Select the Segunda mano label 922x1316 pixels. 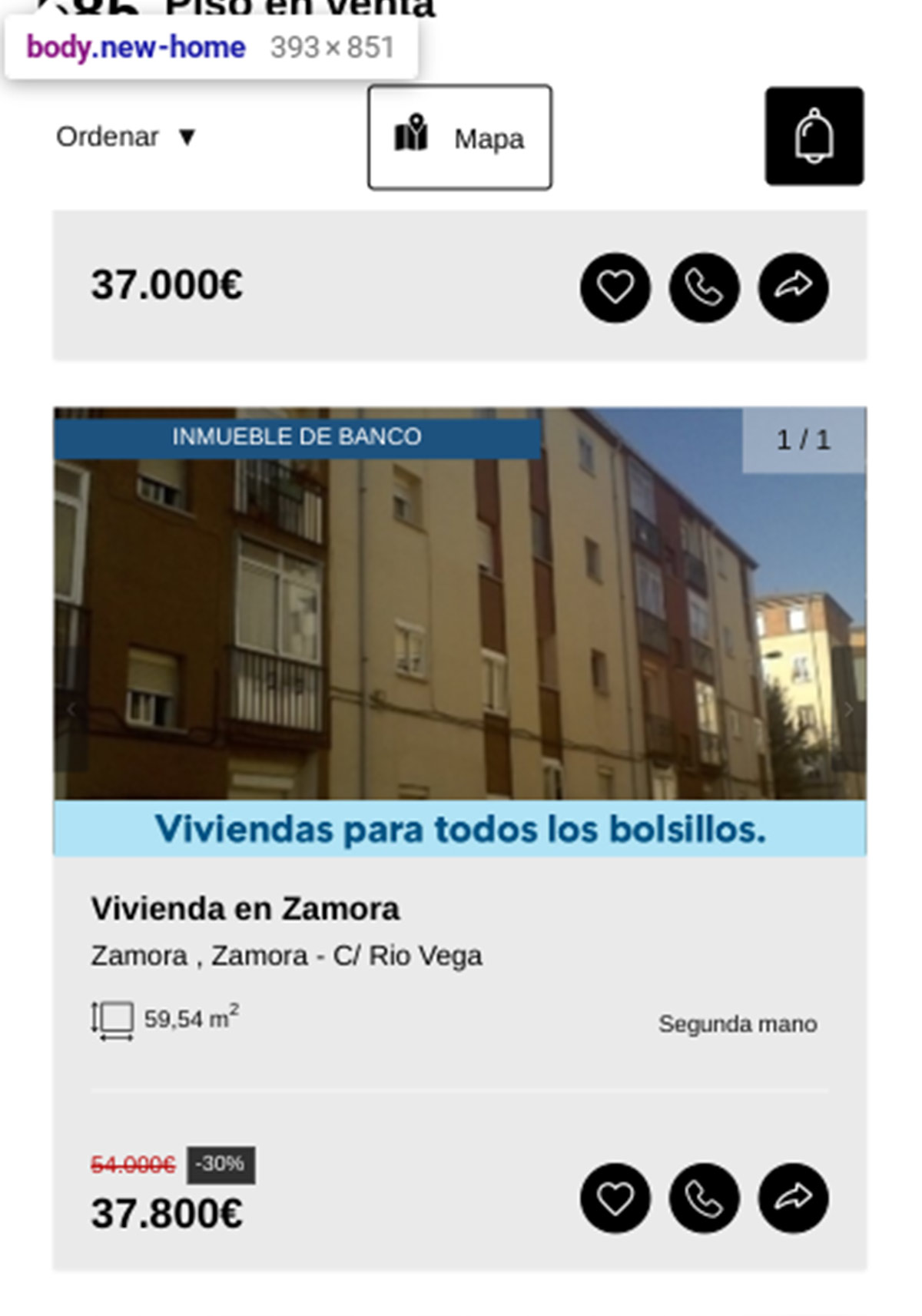pyautogui.click(x=740, y=1023)
